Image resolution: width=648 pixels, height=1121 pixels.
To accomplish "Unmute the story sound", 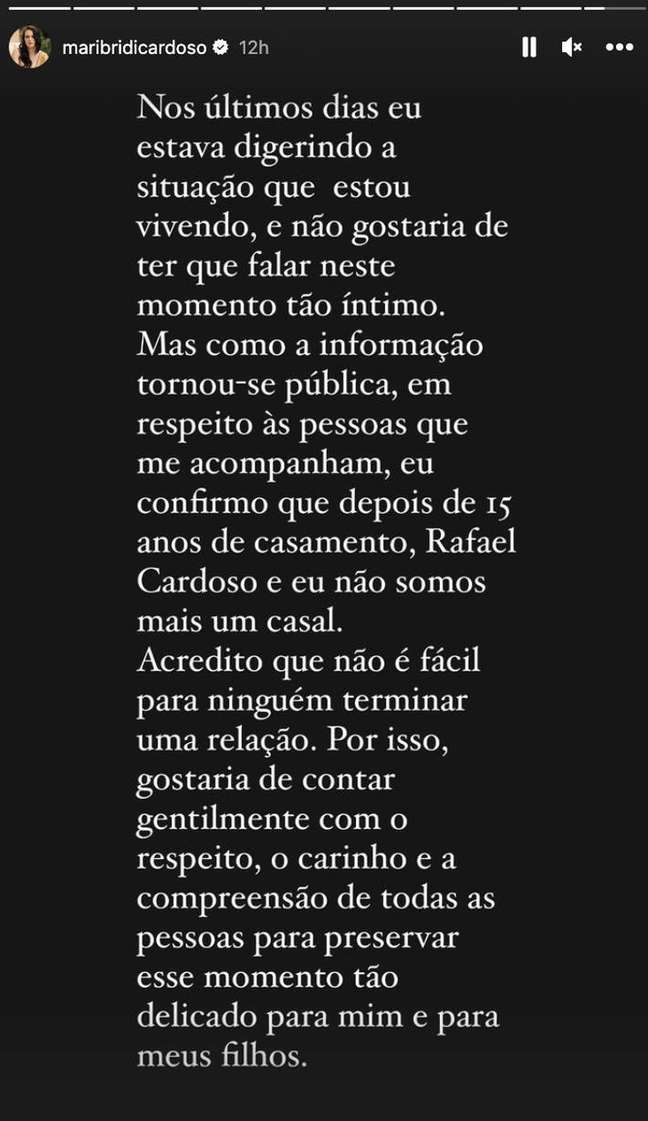I will point(572,47).
